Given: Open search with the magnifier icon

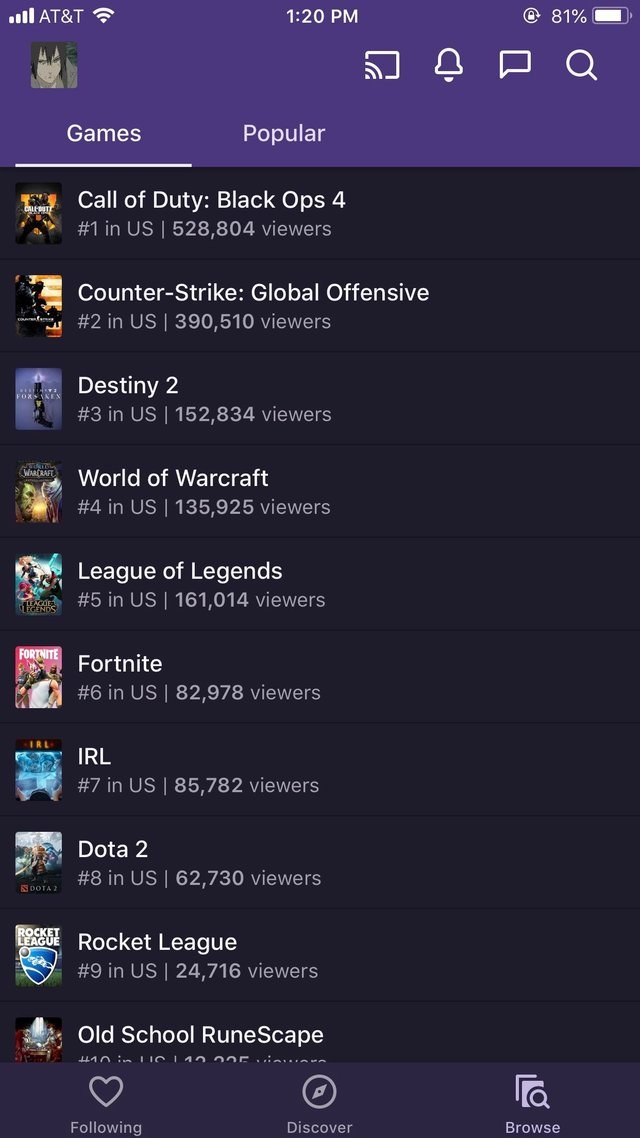Looking at the screenshot, I should coord(581,65).
